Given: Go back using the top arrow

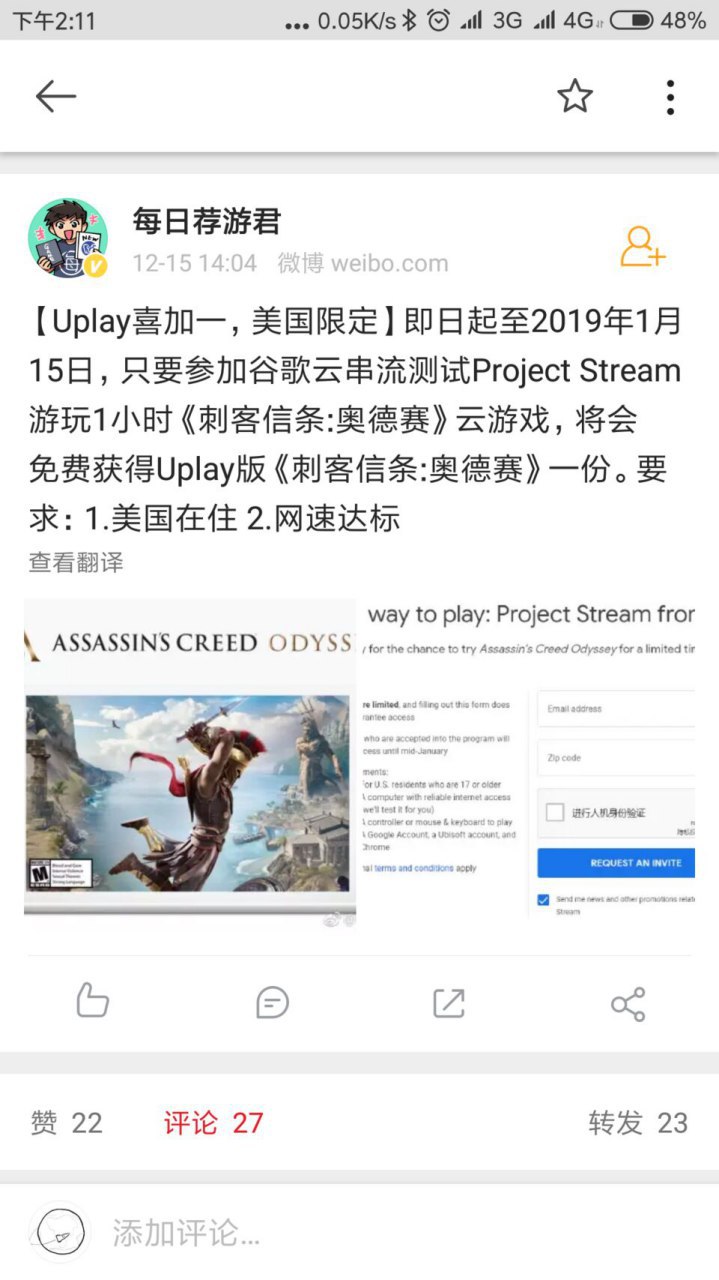Looking at the screenshot, I should click(56, 96).
